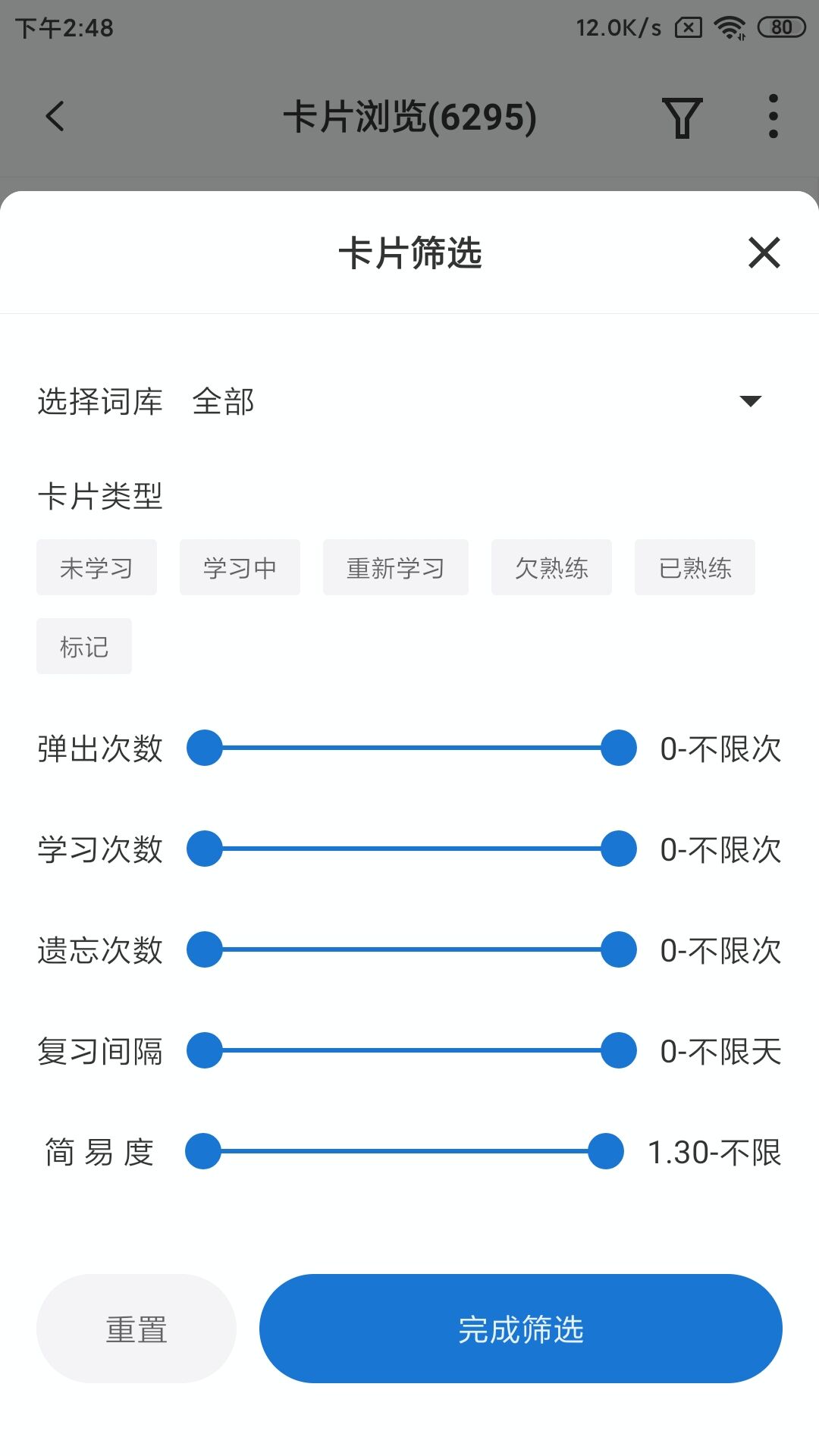
Task: Toggle the 已熟练 card type filter
Action: (x=694, y=567)
